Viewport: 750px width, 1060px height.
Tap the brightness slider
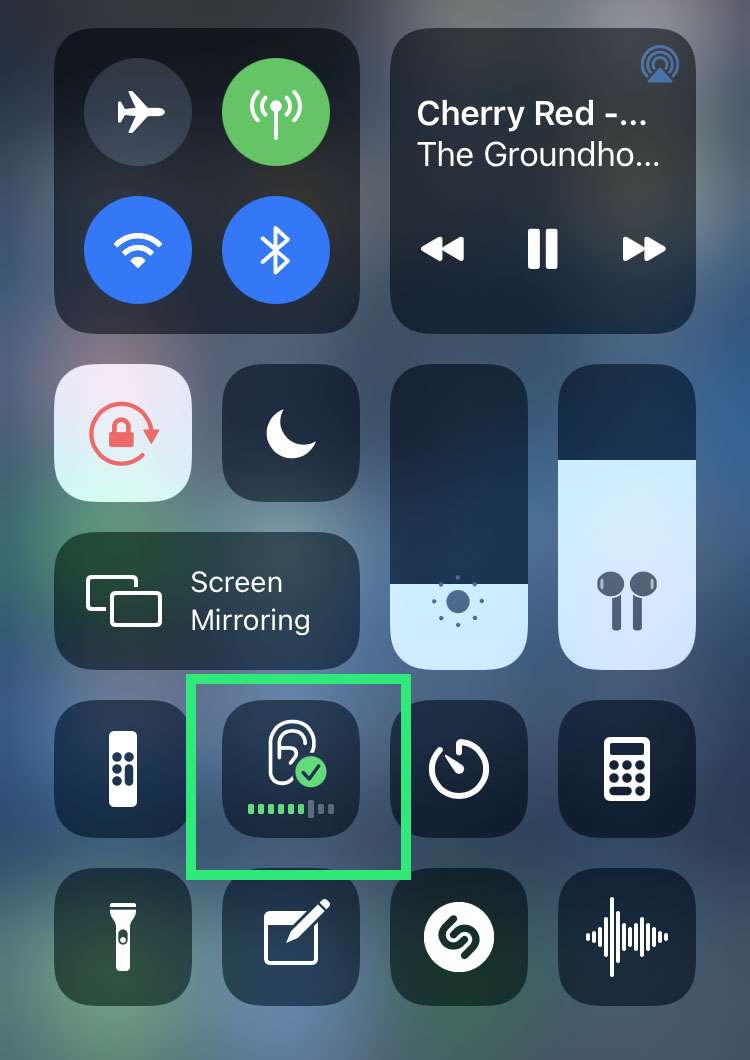(458, 516)
